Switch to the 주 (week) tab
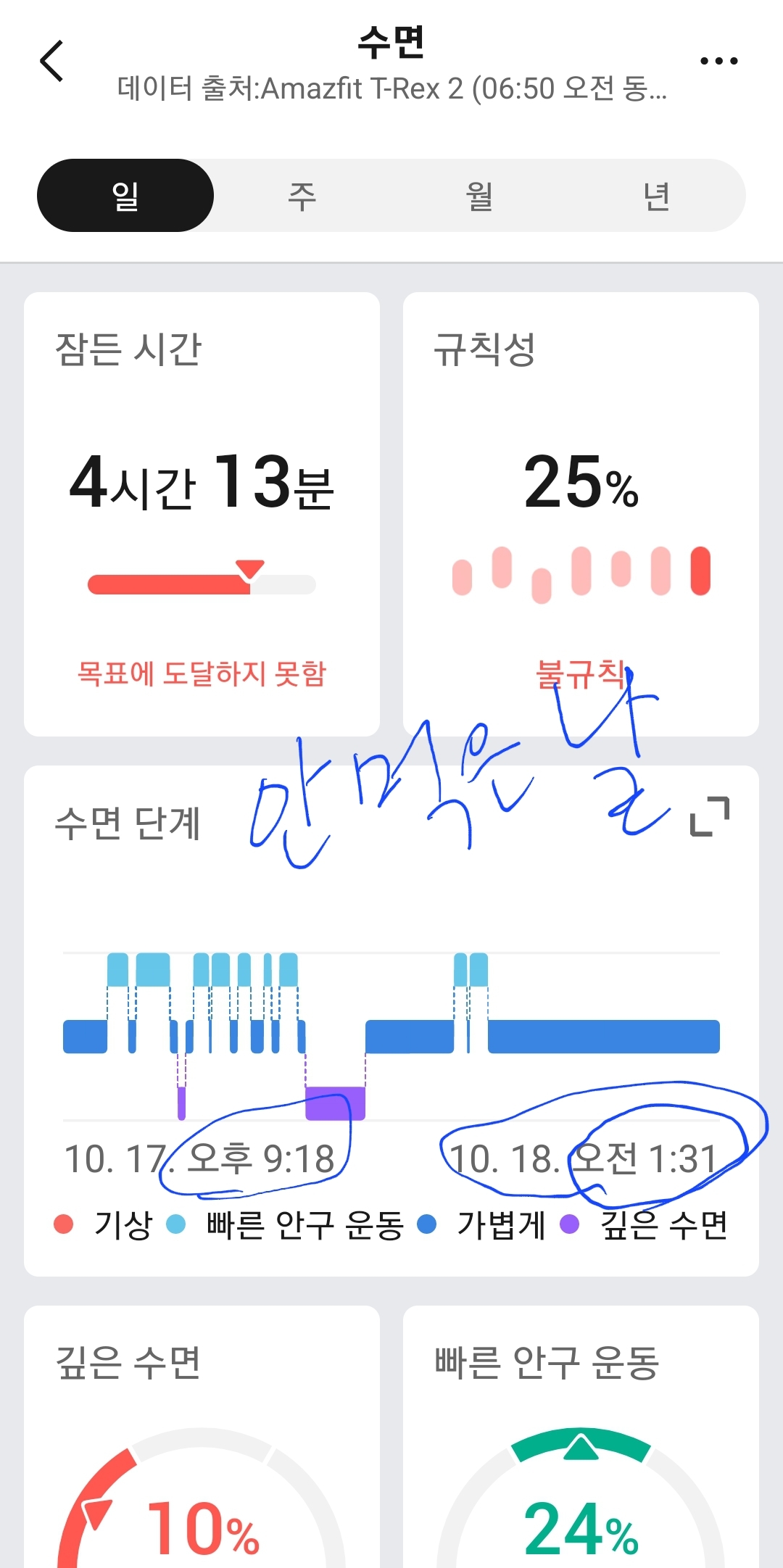The width and height of the screenshot is (783, 1568). (x=302, y=196)
